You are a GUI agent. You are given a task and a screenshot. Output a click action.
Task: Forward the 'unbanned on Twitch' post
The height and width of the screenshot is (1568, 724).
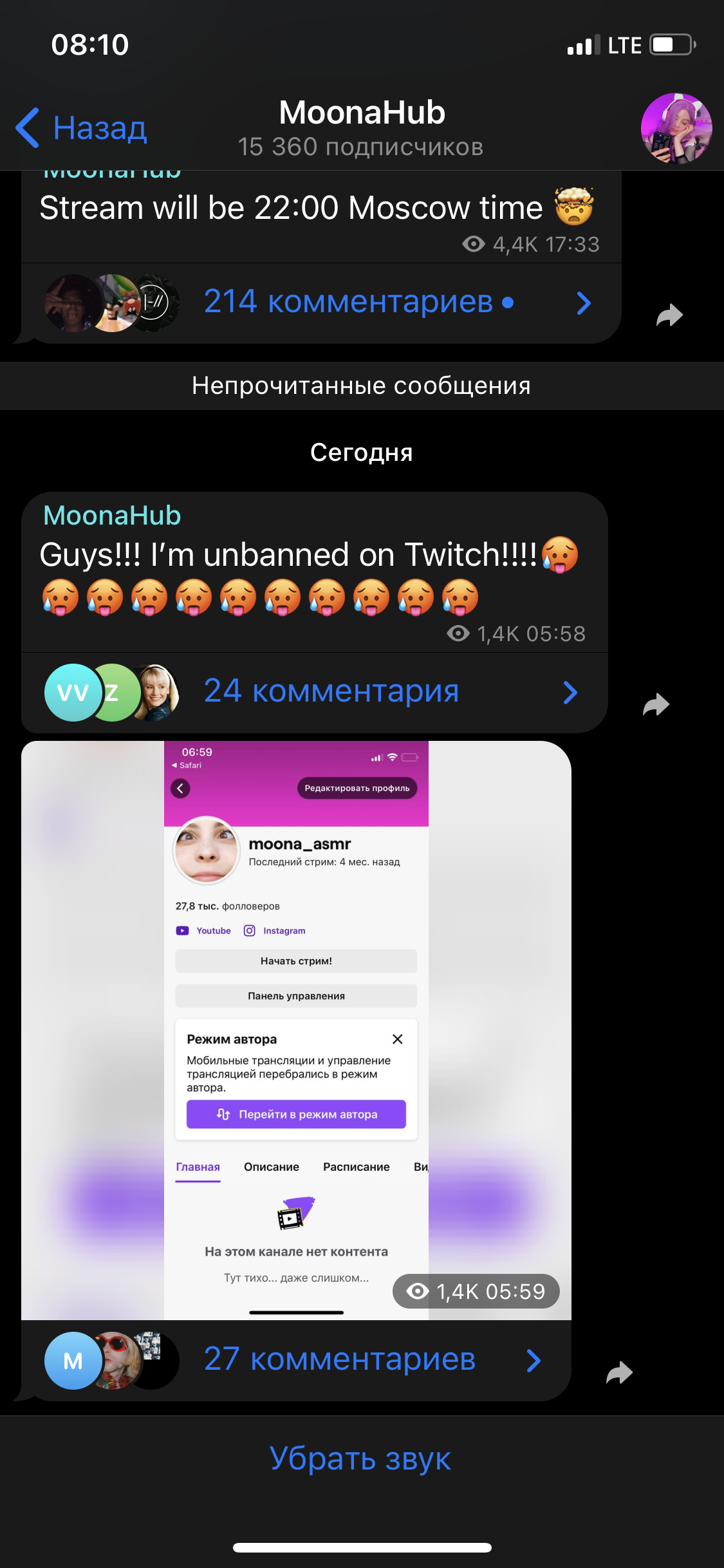click(x=656, y=705)
